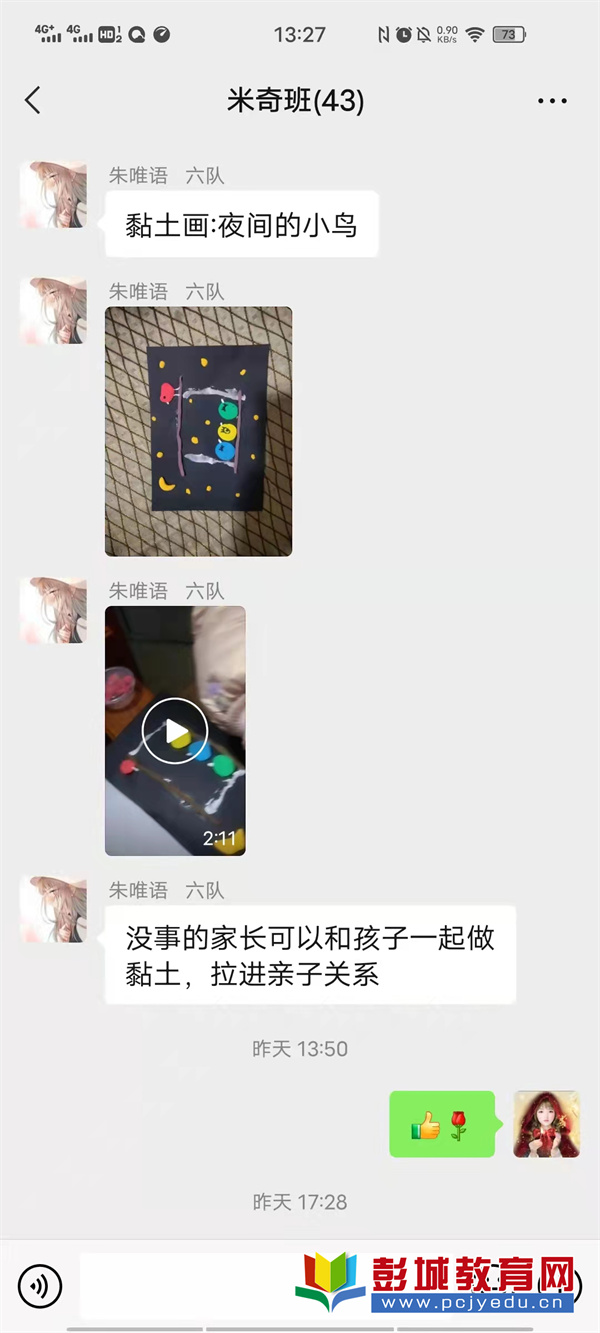Viewport: 600px width, 1333px height.
Task: Open my own avatar beside thumbs-up message
Action: [546, 1124]
